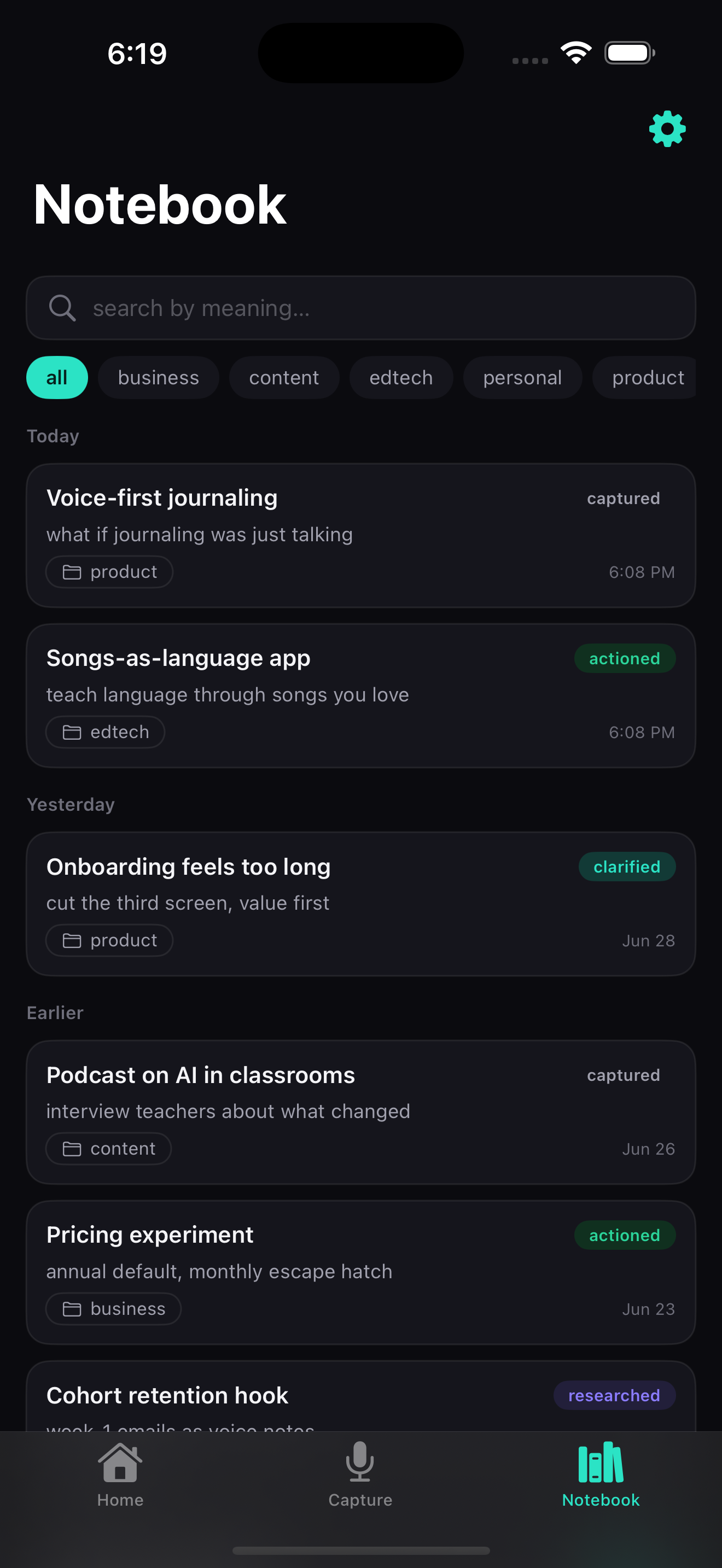The height and width of the screenshot is (1568, 722).
Task: View the Onboarding feels too long note
Action: point(361,904)
